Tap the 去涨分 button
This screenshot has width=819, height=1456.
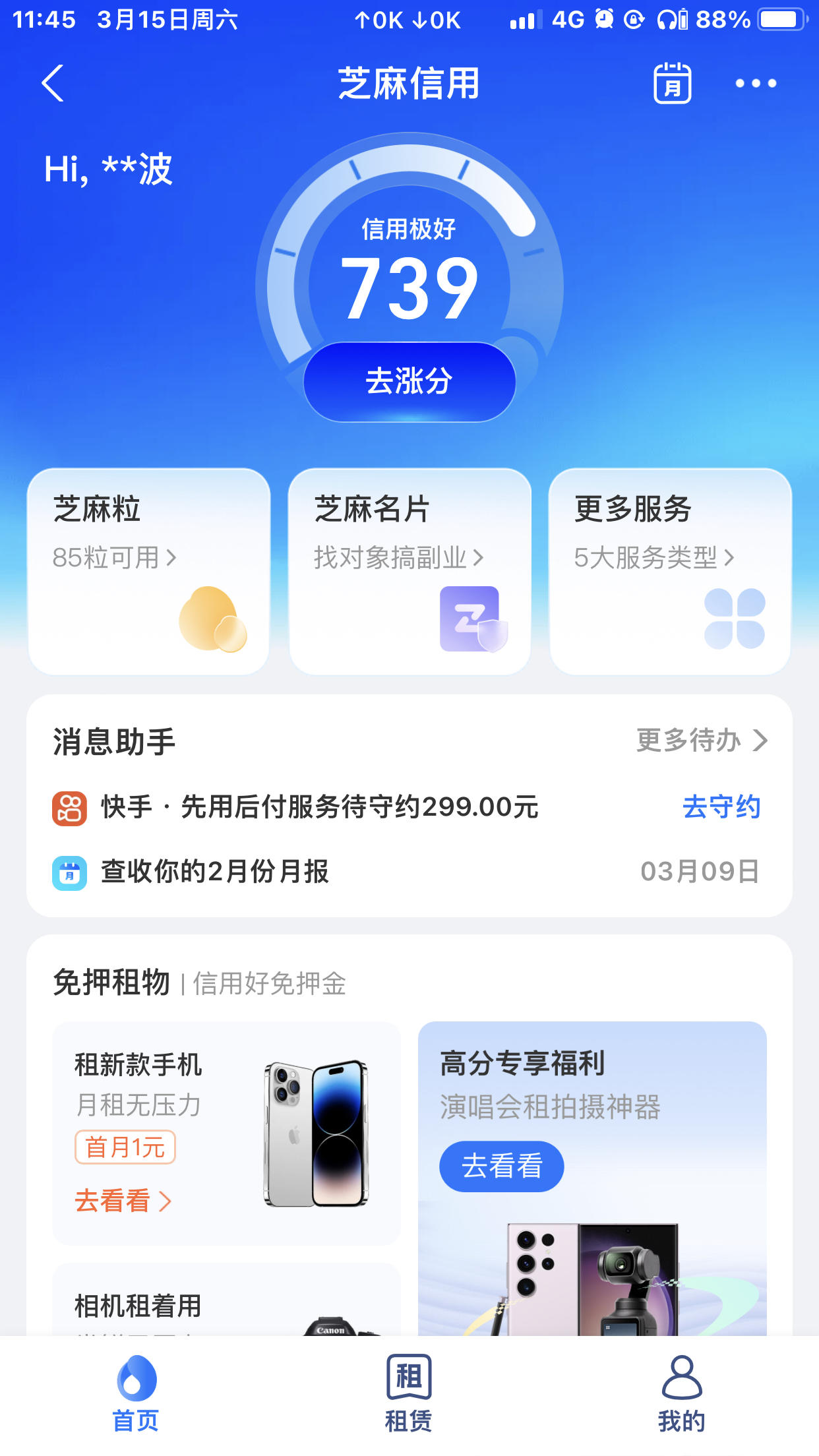[x=409, y=382]
